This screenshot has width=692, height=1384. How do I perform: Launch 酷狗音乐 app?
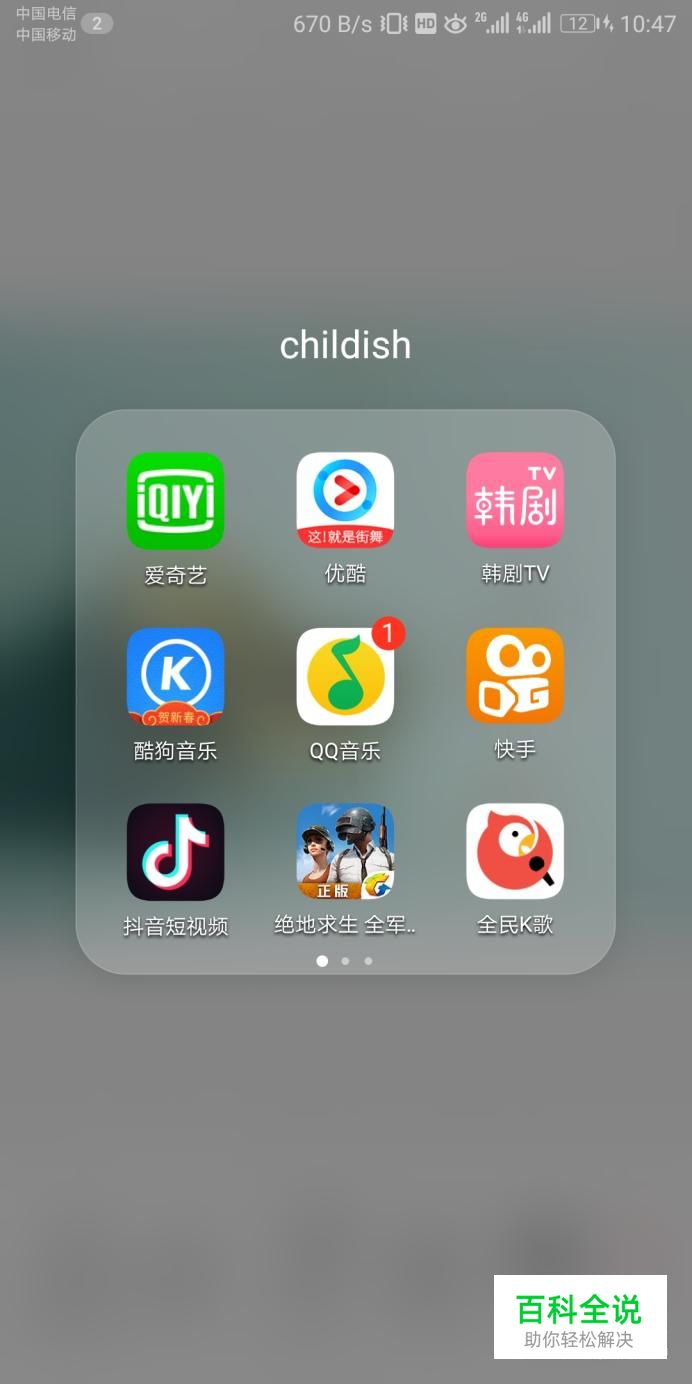[x=175, y=677]
